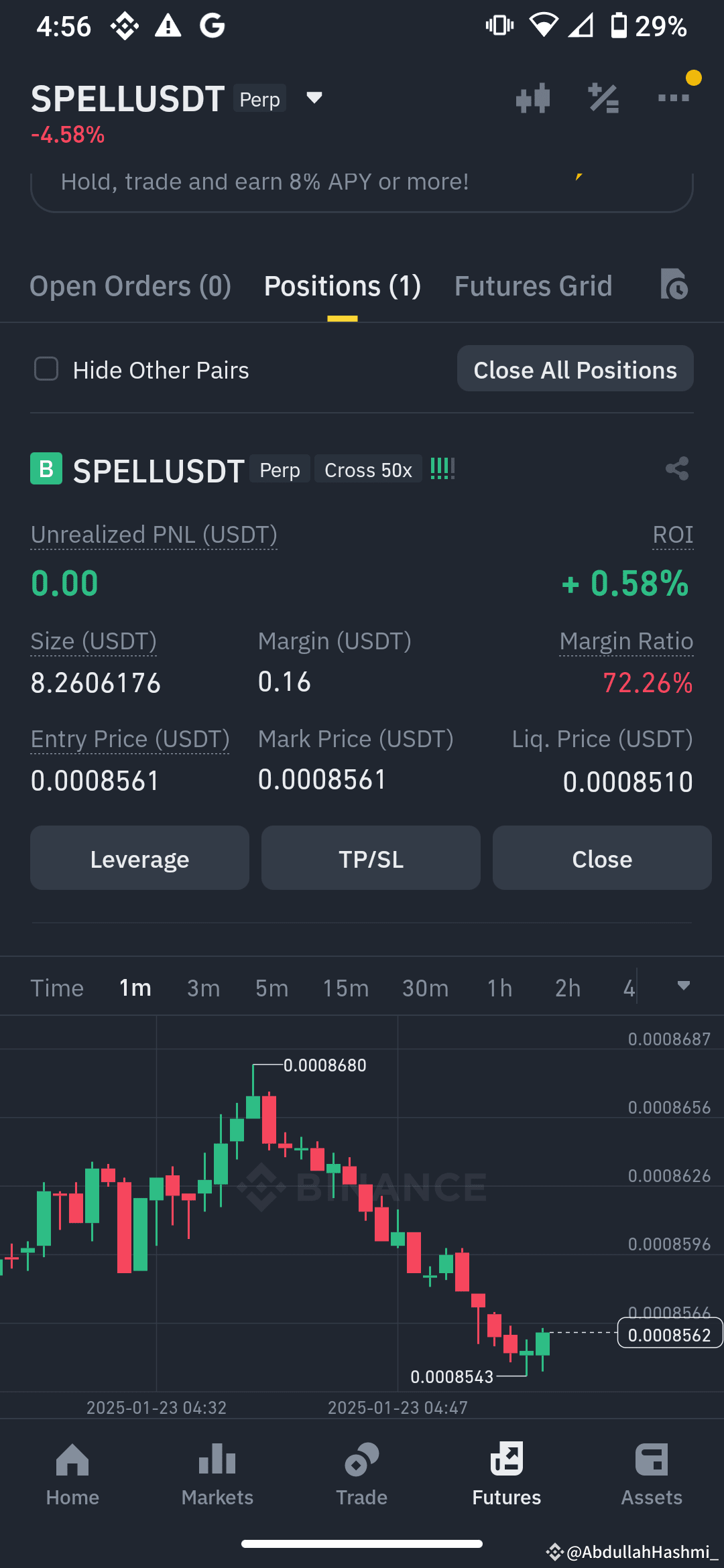Open the chart comparison icon in the header
This screenshot has width=724, height=1568.
click(x=533, y=98)
